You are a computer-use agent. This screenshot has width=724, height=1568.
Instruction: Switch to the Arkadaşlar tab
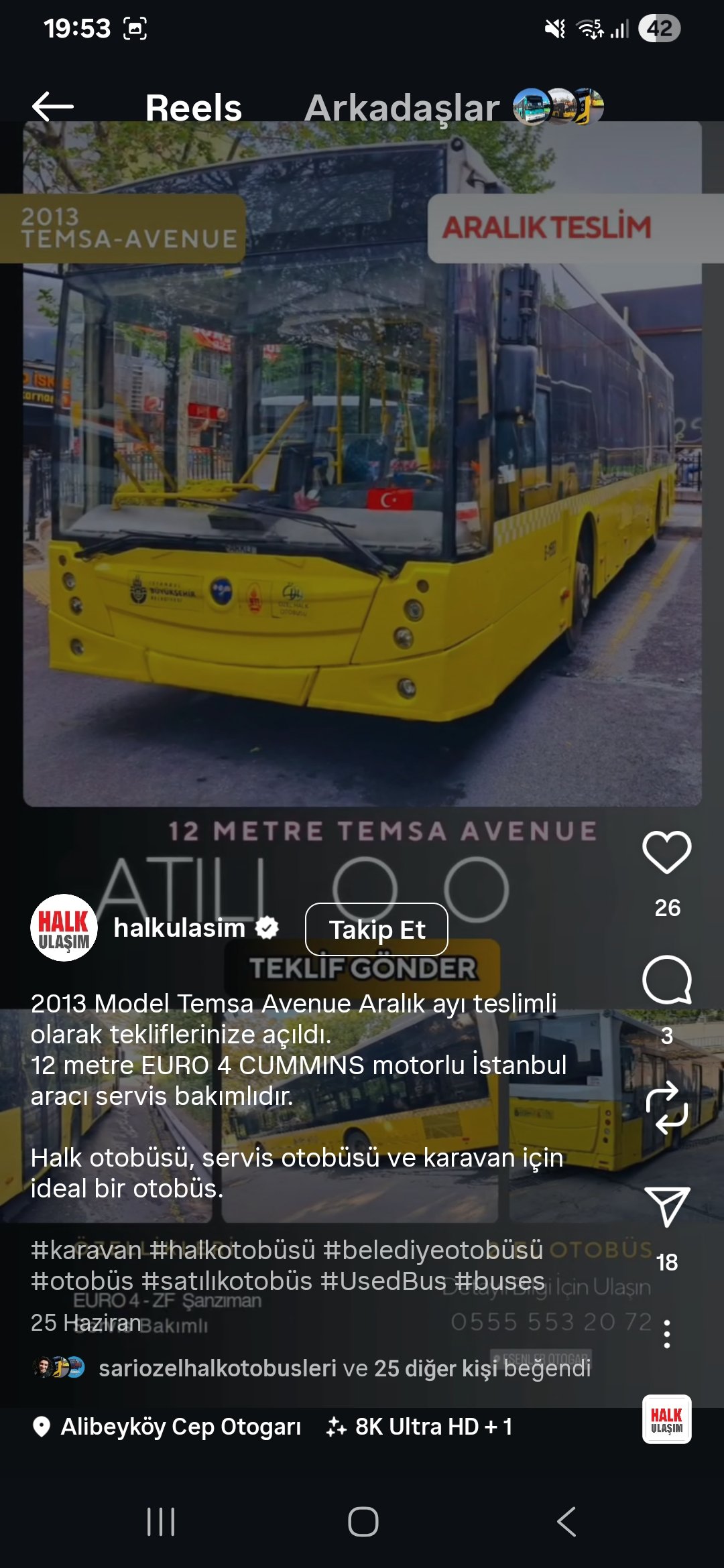pos(402,108)
